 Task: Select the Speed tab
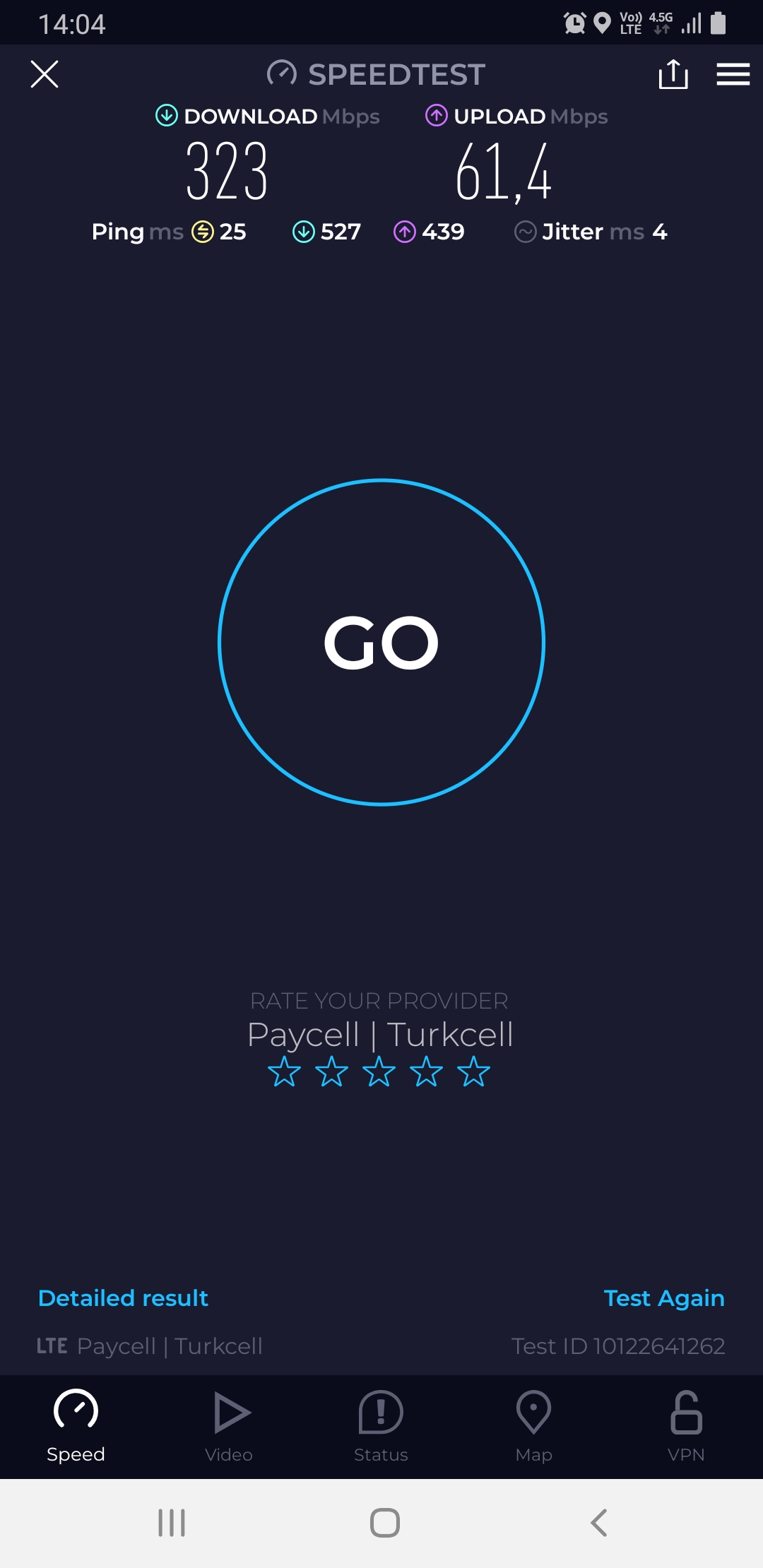[76, 1427]
